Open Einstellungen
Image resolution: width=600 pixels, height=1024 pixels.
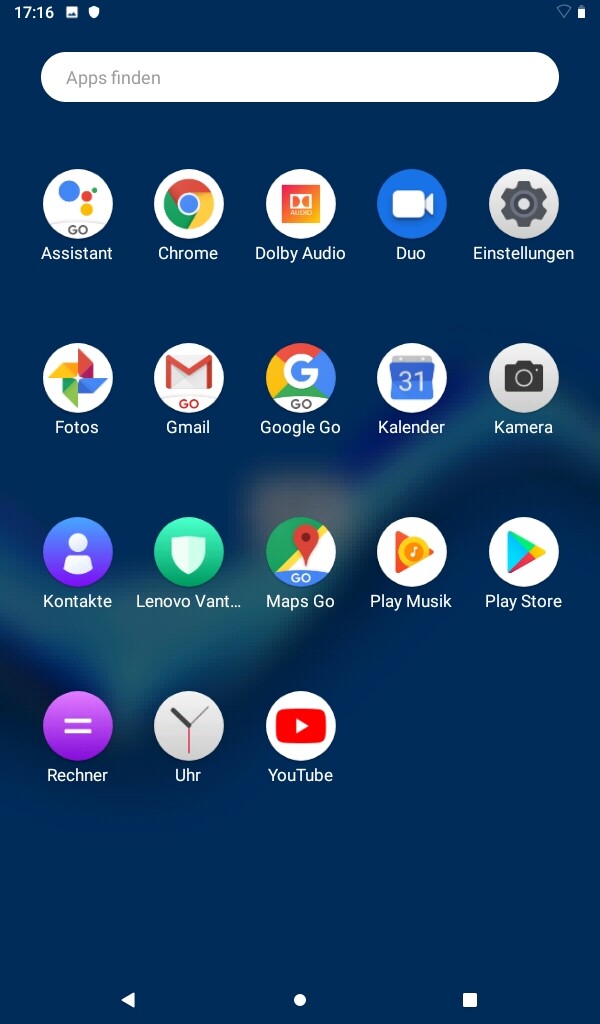pos(523,204)
